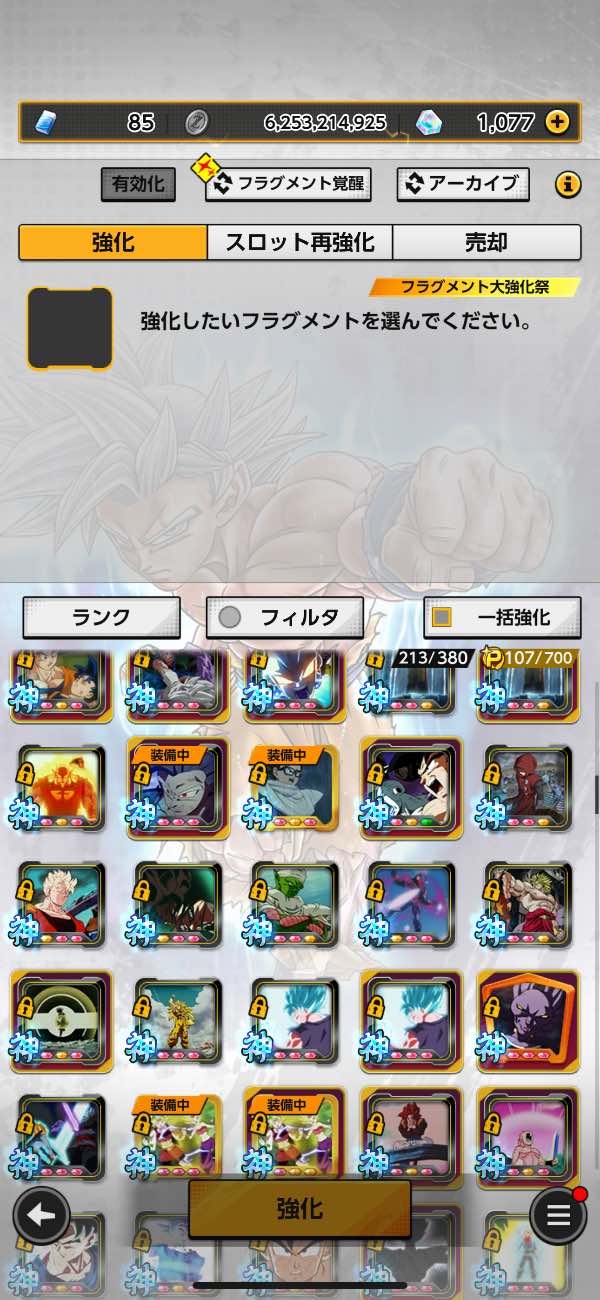Tap the 有効化 button
Screen dimensions: 600x1300
coord(138,184)
